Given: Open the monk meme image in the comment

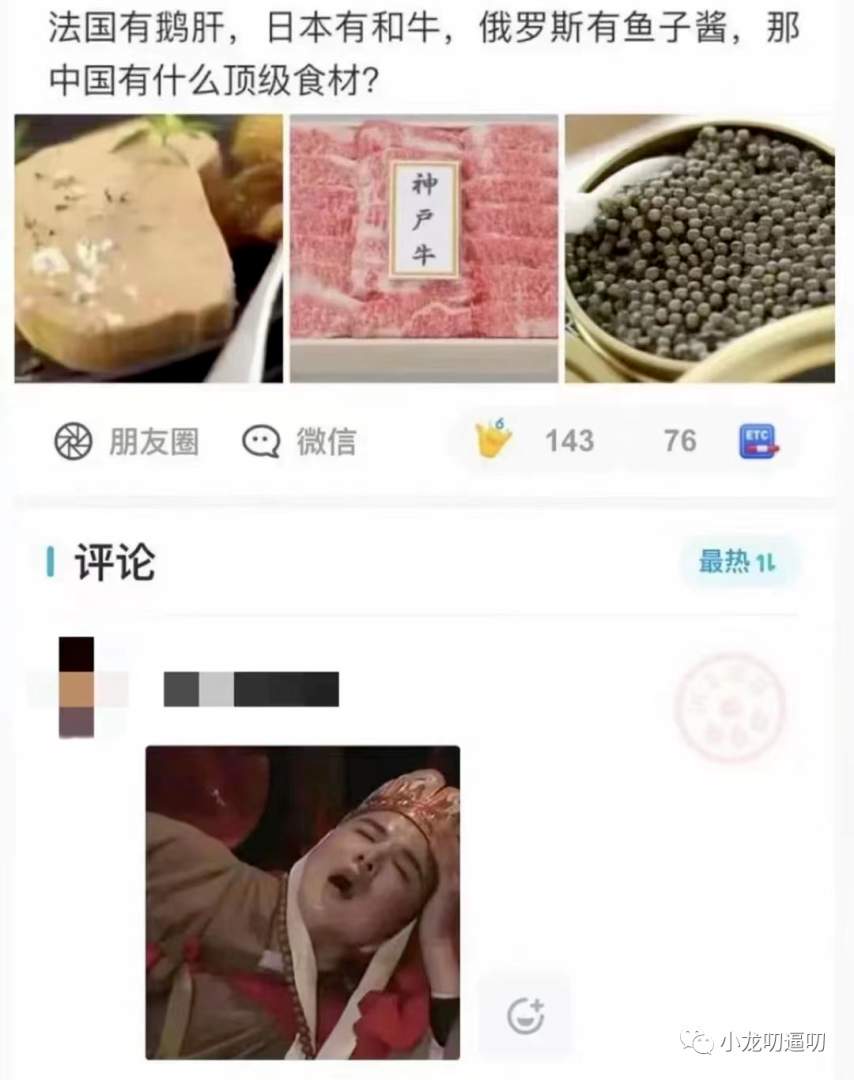Looking at the screenshot, I should (x=303, y=901).
